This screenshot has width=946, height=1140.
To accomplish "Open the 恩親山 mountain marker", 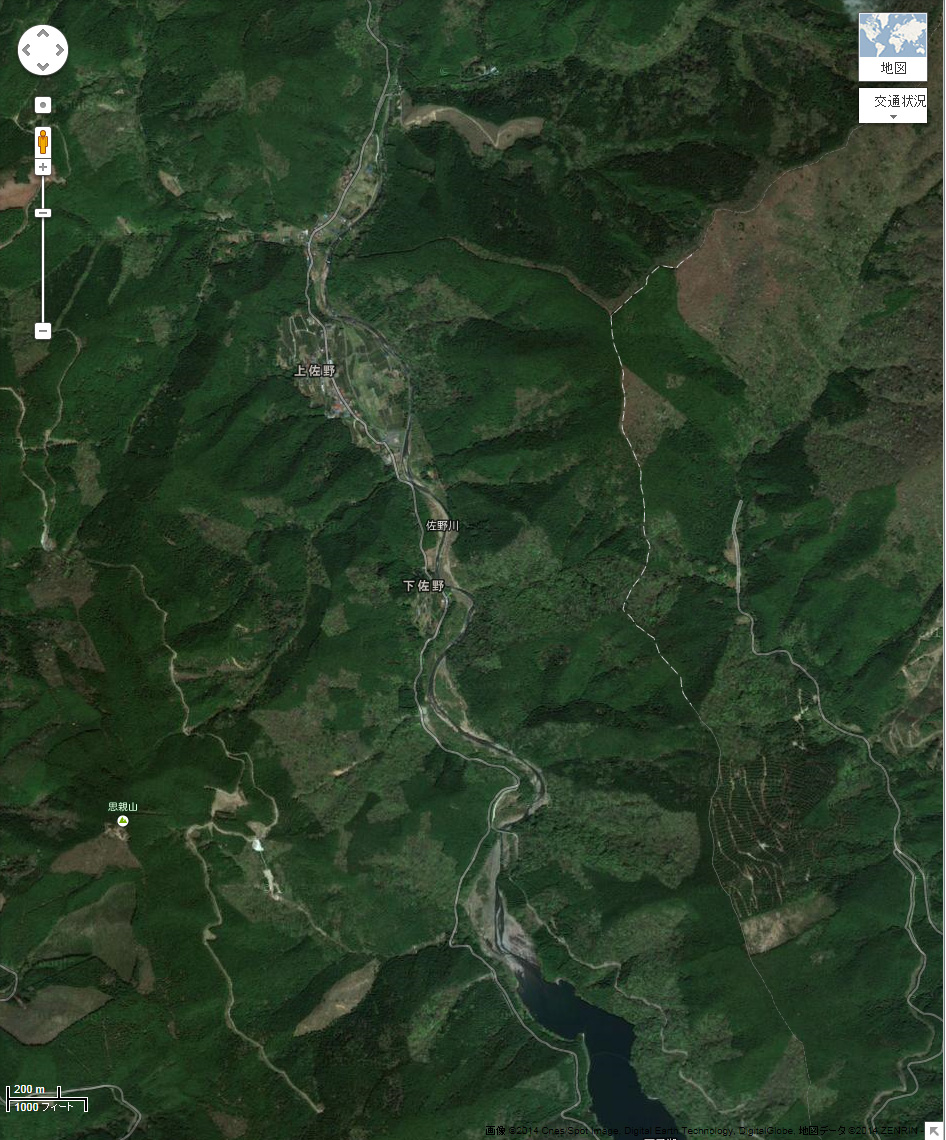I will click(122, 821).
